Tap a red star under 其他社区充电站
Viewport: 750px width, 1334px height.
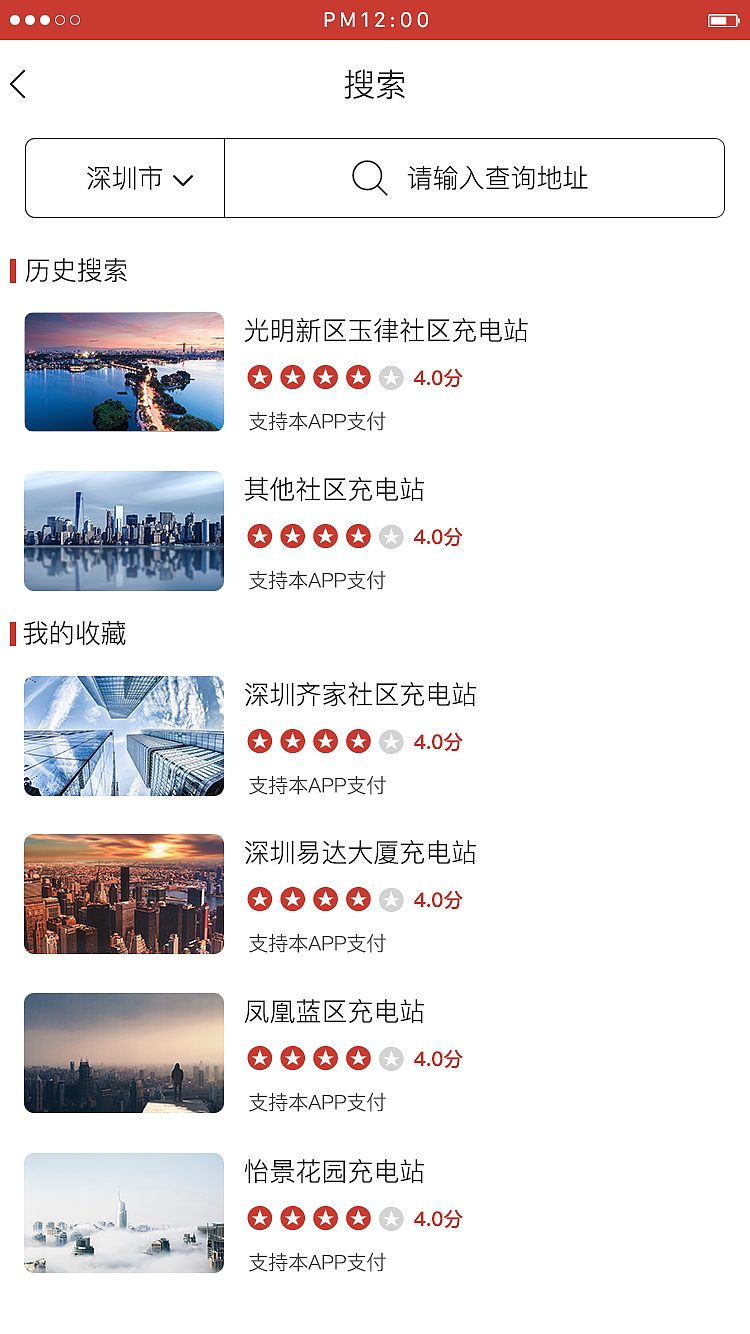(x=293, y=536)
